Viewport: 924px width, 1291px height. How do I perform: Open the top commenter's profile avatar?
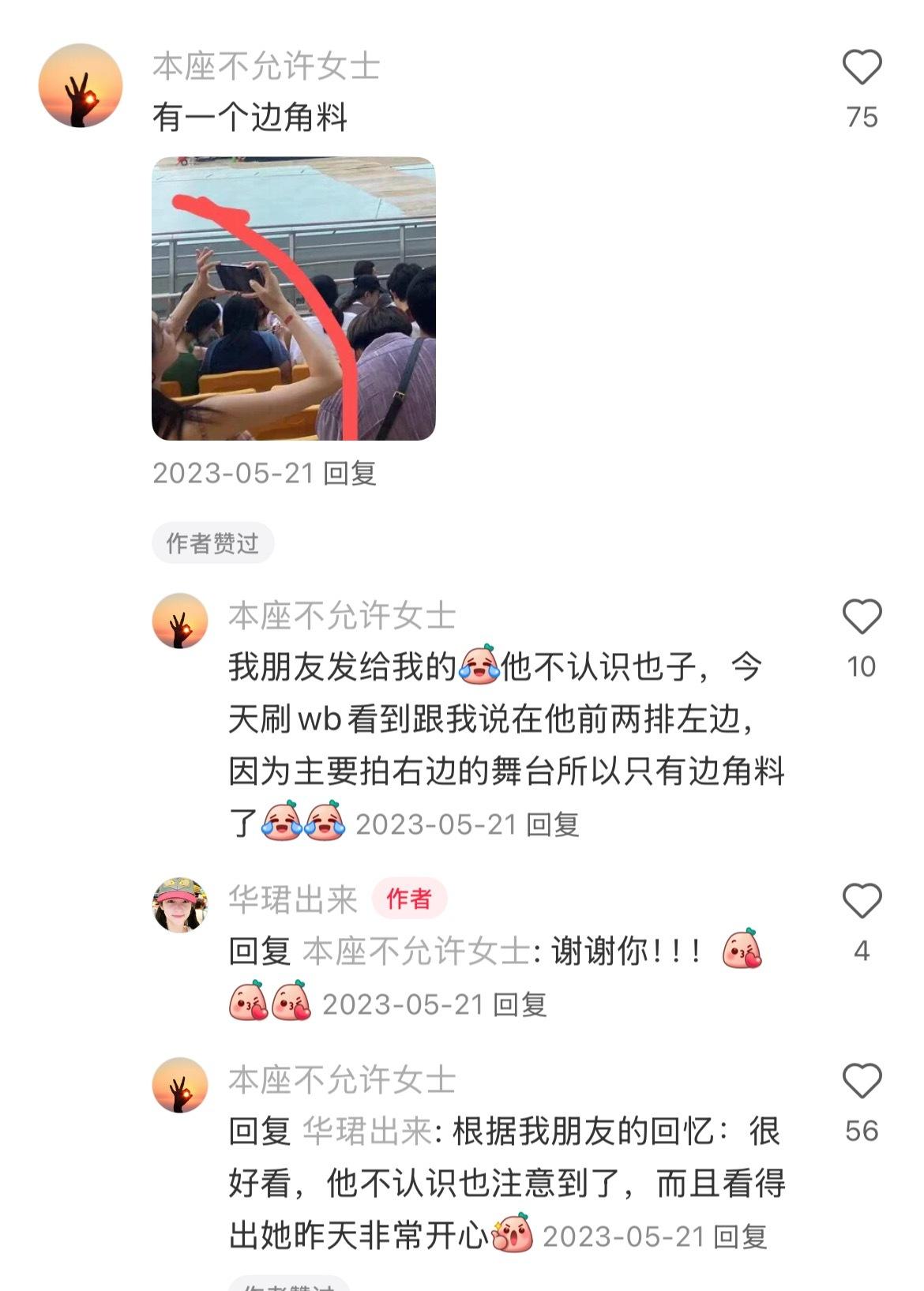click(x=81, y=85)
